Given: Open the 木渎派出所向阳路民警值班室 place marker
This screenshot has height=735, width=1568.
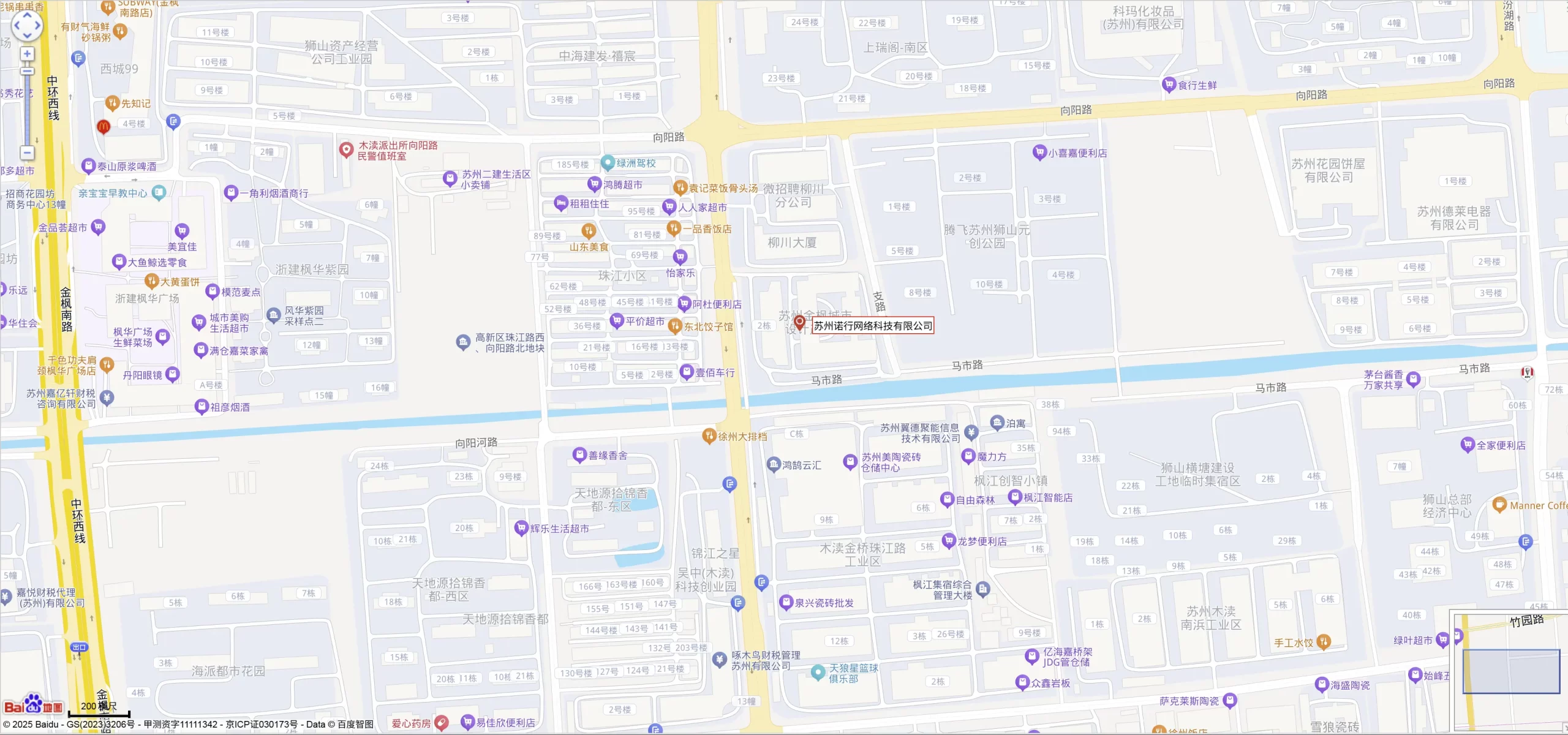Looking at the screenshot, I should tap(346, 149).
